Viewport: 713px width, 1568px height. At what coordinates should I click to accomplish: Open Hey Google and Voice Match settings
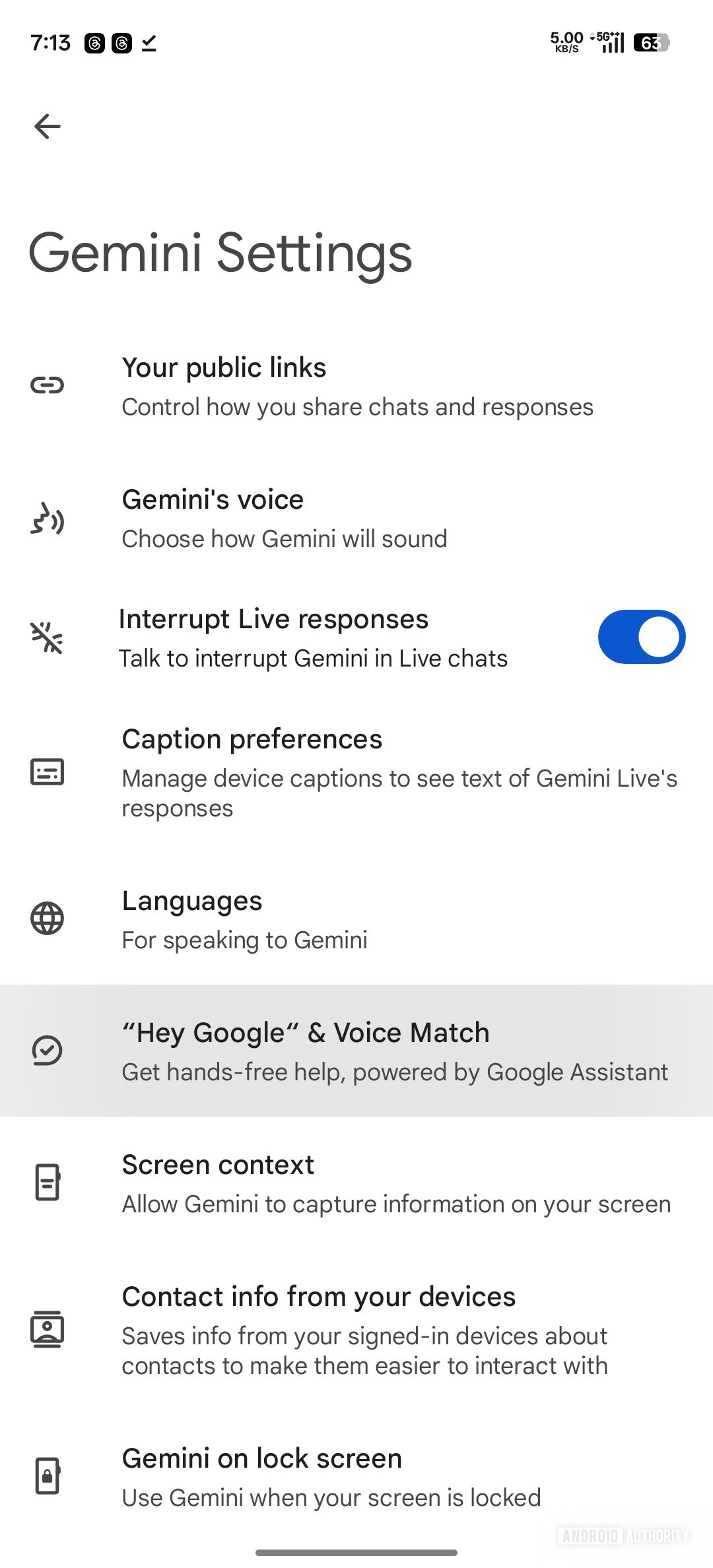356,1051
